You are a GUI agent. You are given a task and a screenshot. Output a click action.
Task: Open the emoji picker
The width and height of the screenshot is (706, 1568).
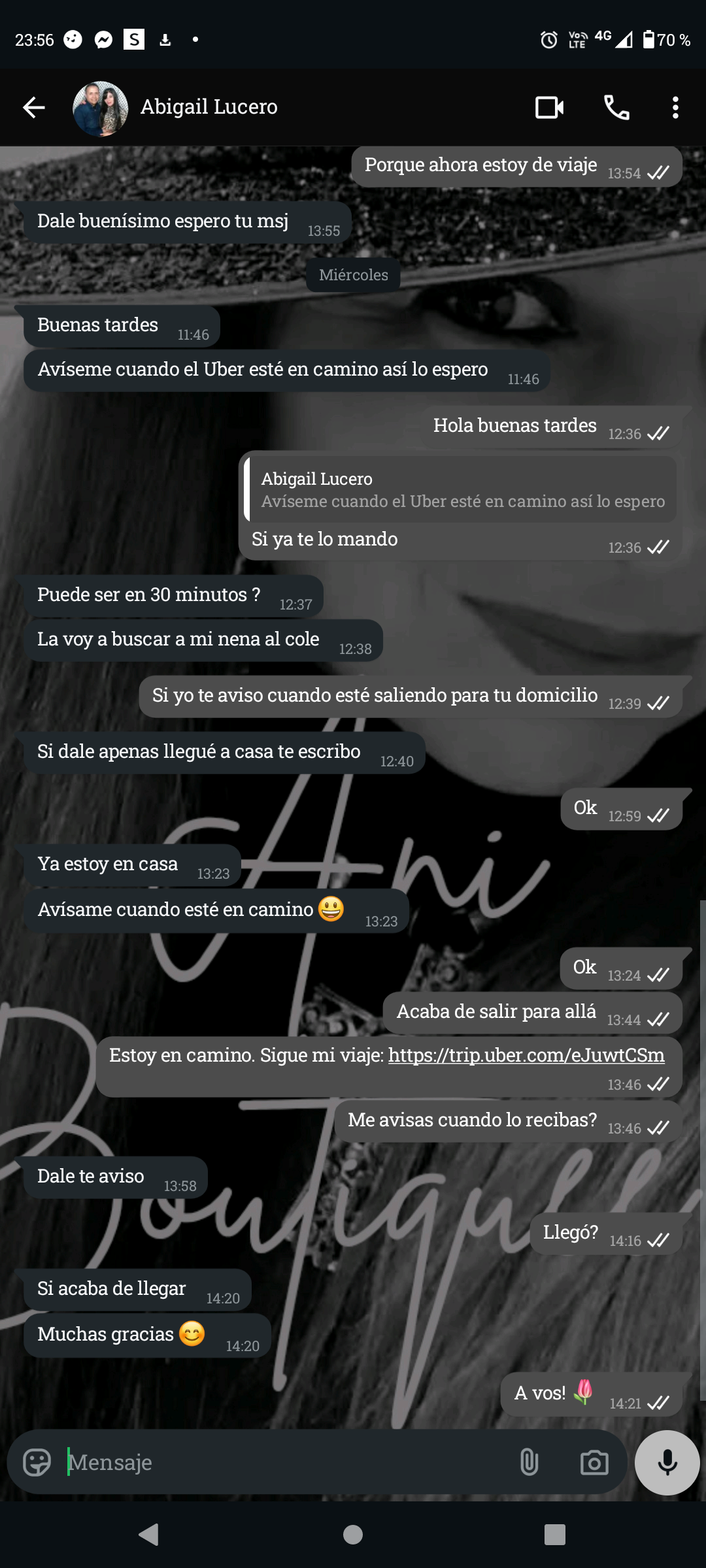click(x=37, y=1462)
